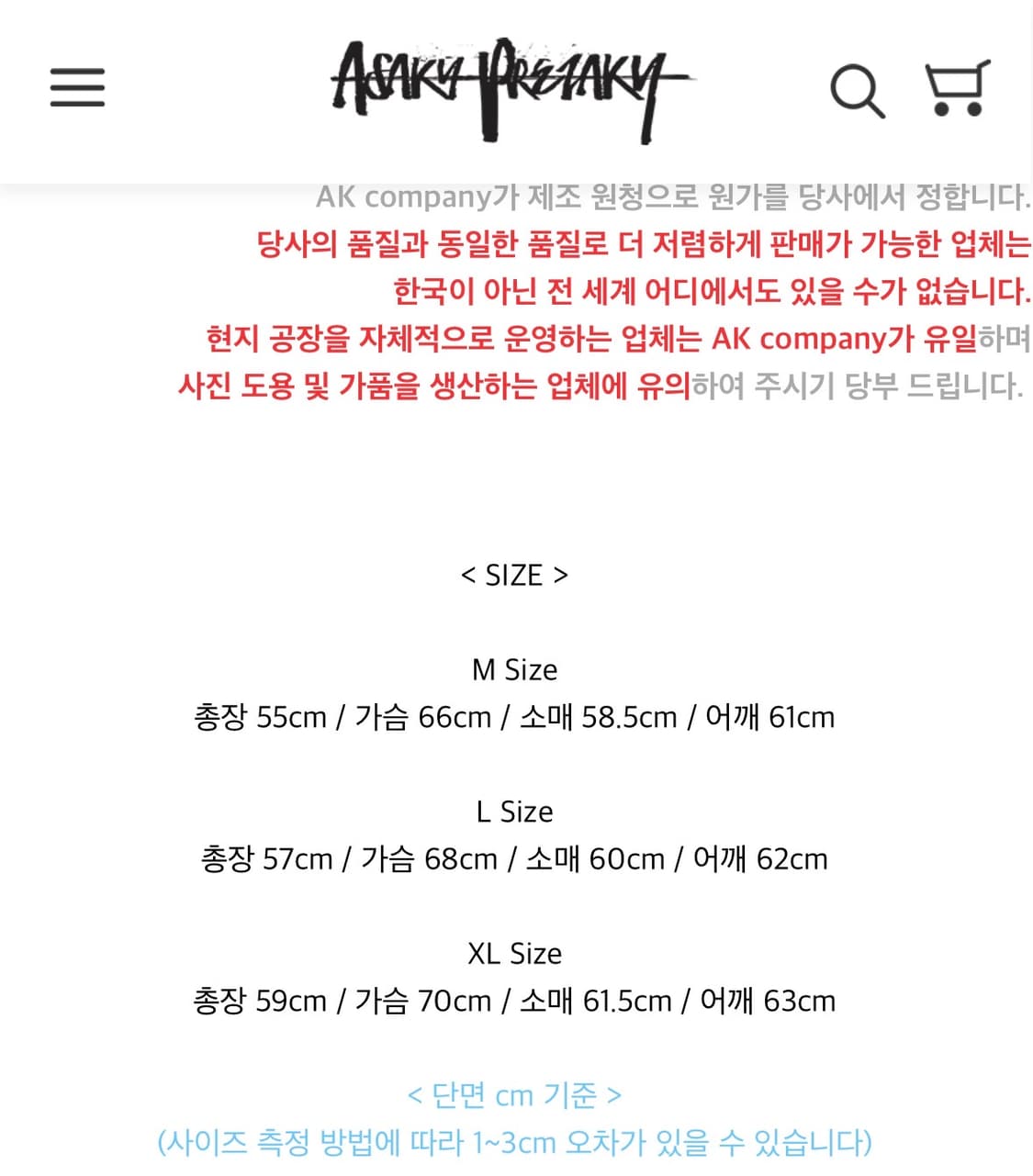1033x1176 pixels.
Task: Open the hamburger navigation menu
Action: [77, 87]
